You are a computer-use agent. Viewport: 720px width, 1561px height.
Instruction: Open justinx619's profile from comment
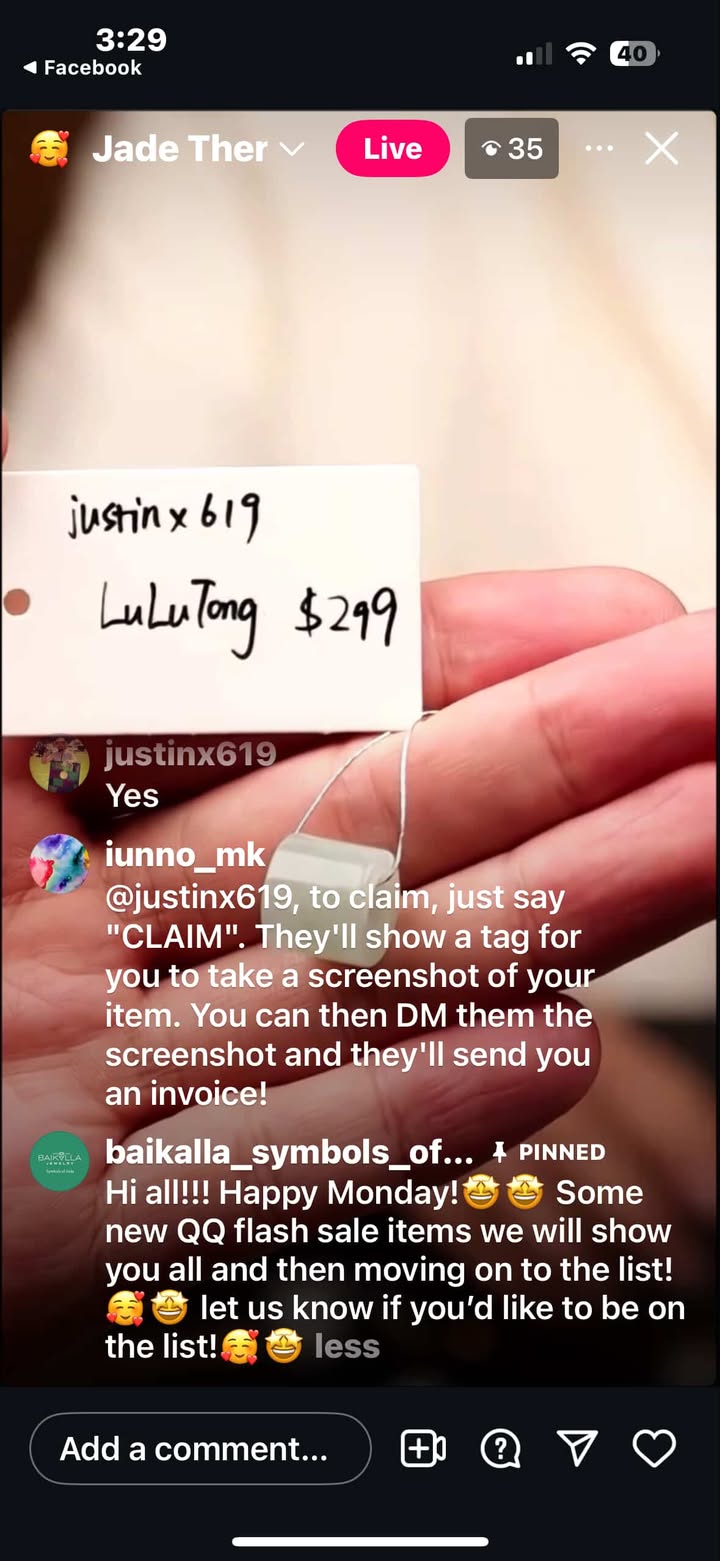(x=190, y=754)
